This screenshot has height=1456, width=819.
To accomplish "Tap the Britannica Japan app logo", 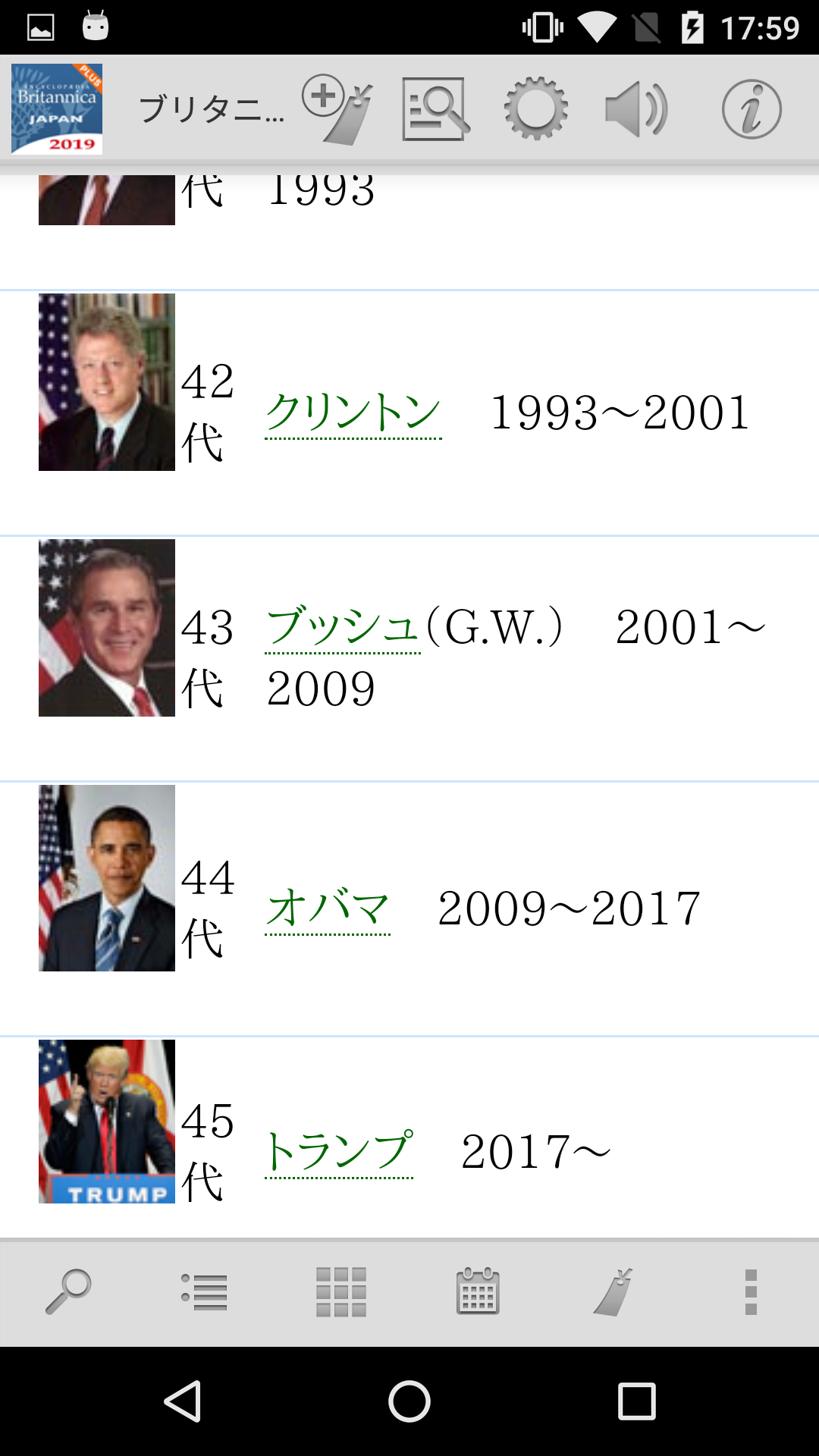I will pyautogui.click(x=57, y=109).
